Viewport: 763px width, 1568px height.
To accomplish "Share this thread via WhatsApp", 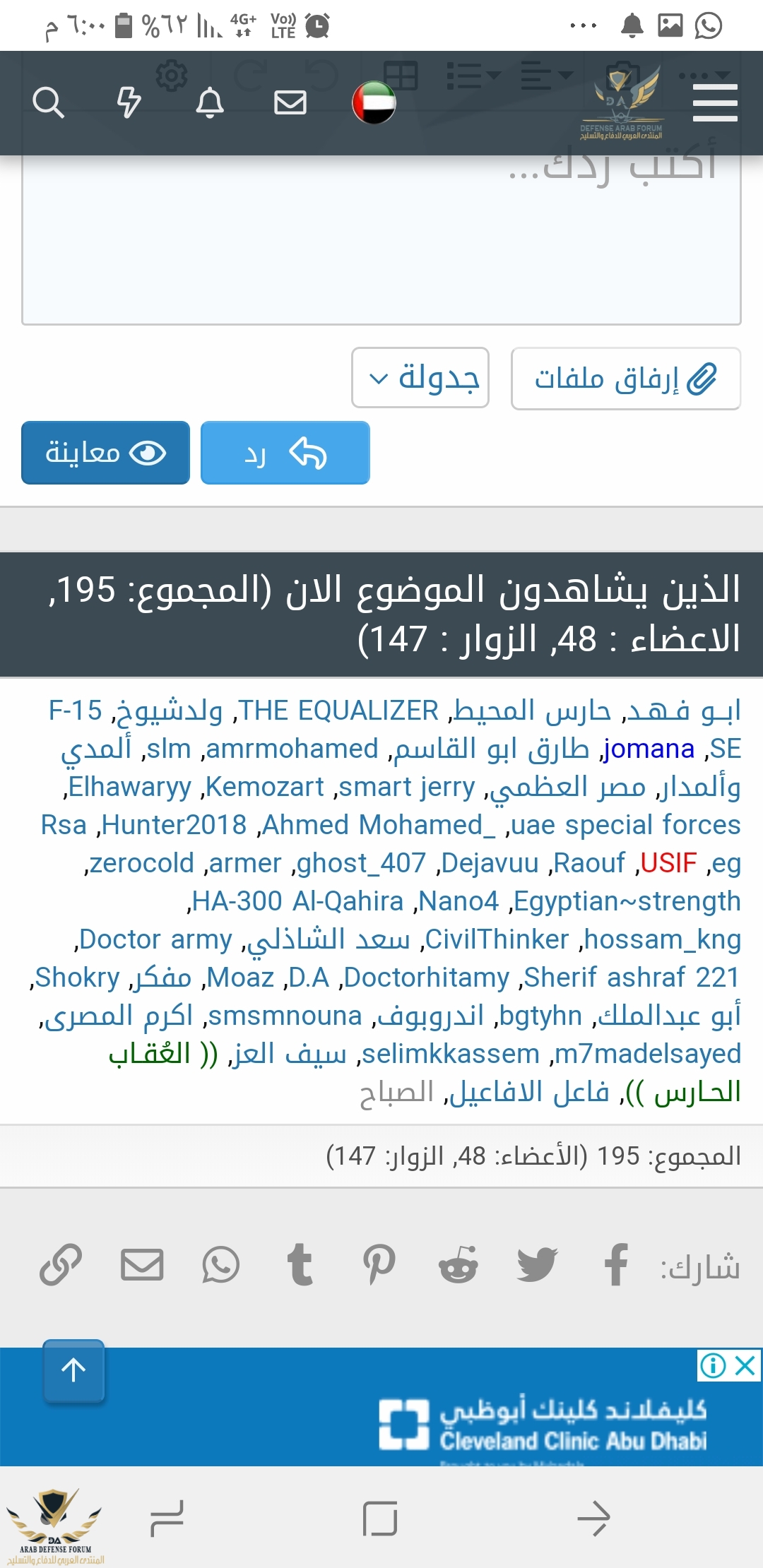I will (220, 1264).
